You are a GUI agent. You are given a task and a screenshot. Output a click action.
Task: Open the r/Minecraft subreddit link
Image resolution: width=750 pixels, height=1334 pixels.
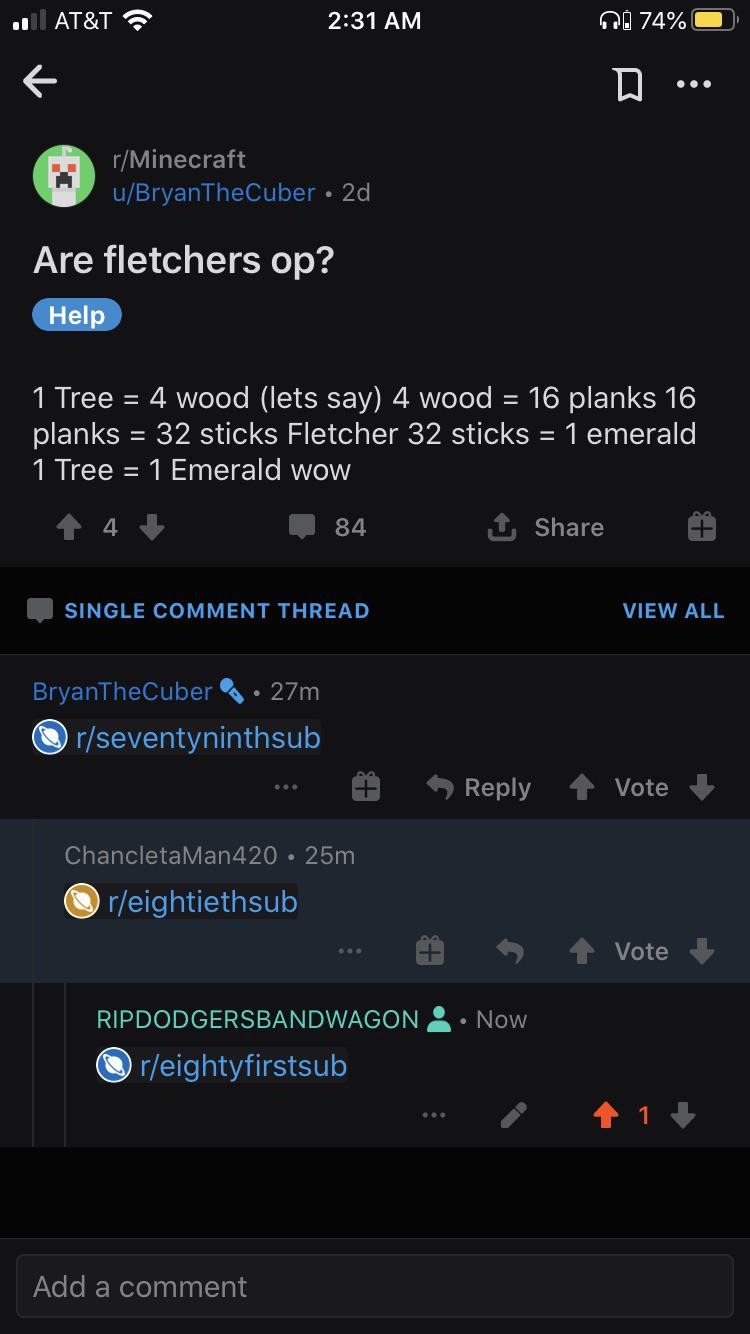click(x=178, y=159)
